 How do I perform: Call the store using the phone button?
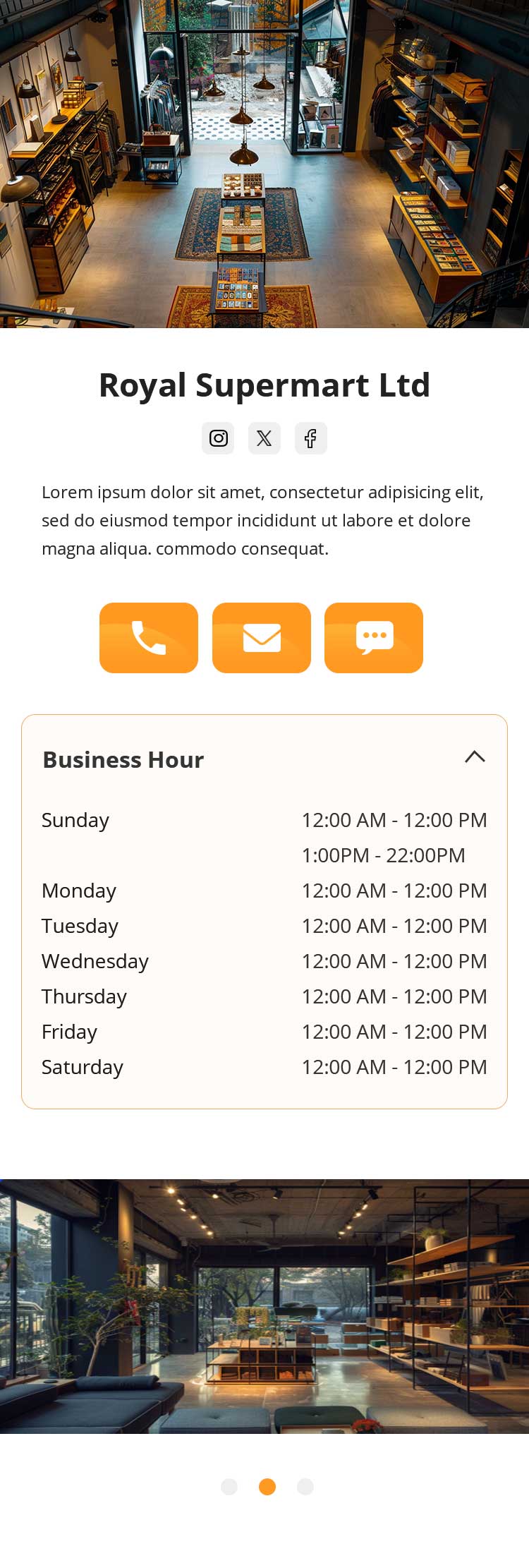click(149, 638)
